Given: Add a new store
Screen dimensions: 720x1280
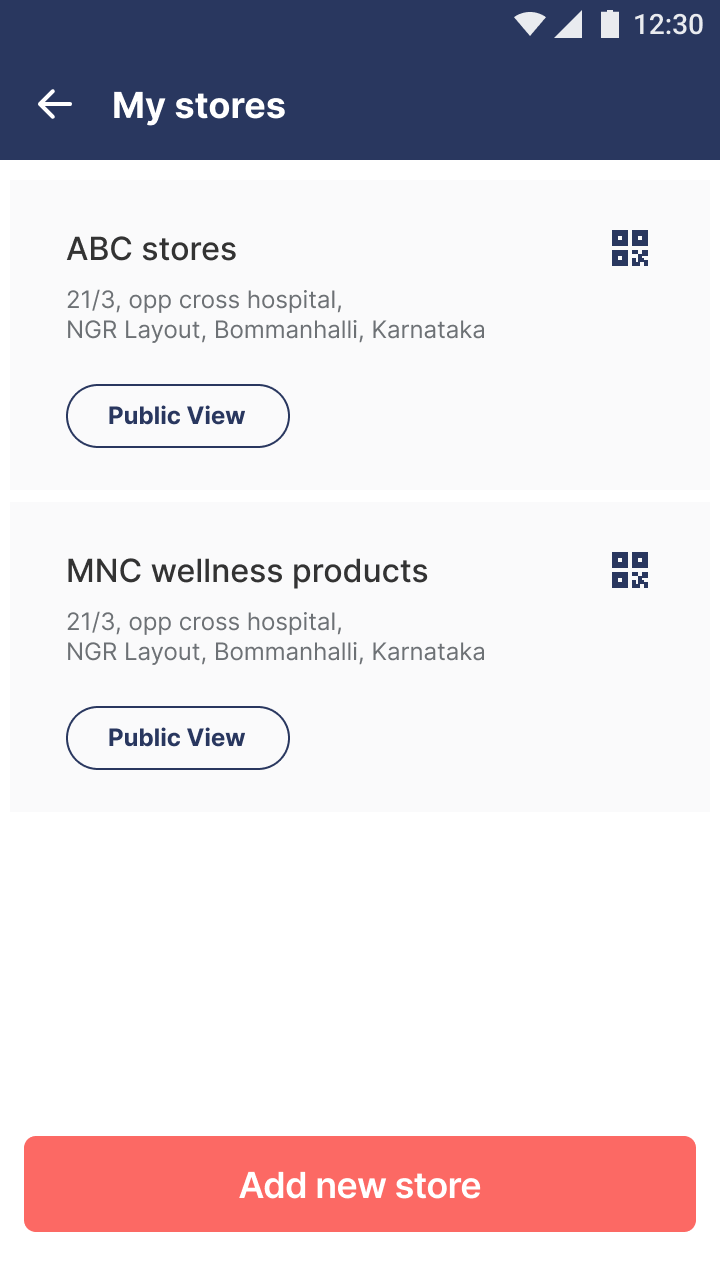Looking at the screenshot, I should (360, 1184).
